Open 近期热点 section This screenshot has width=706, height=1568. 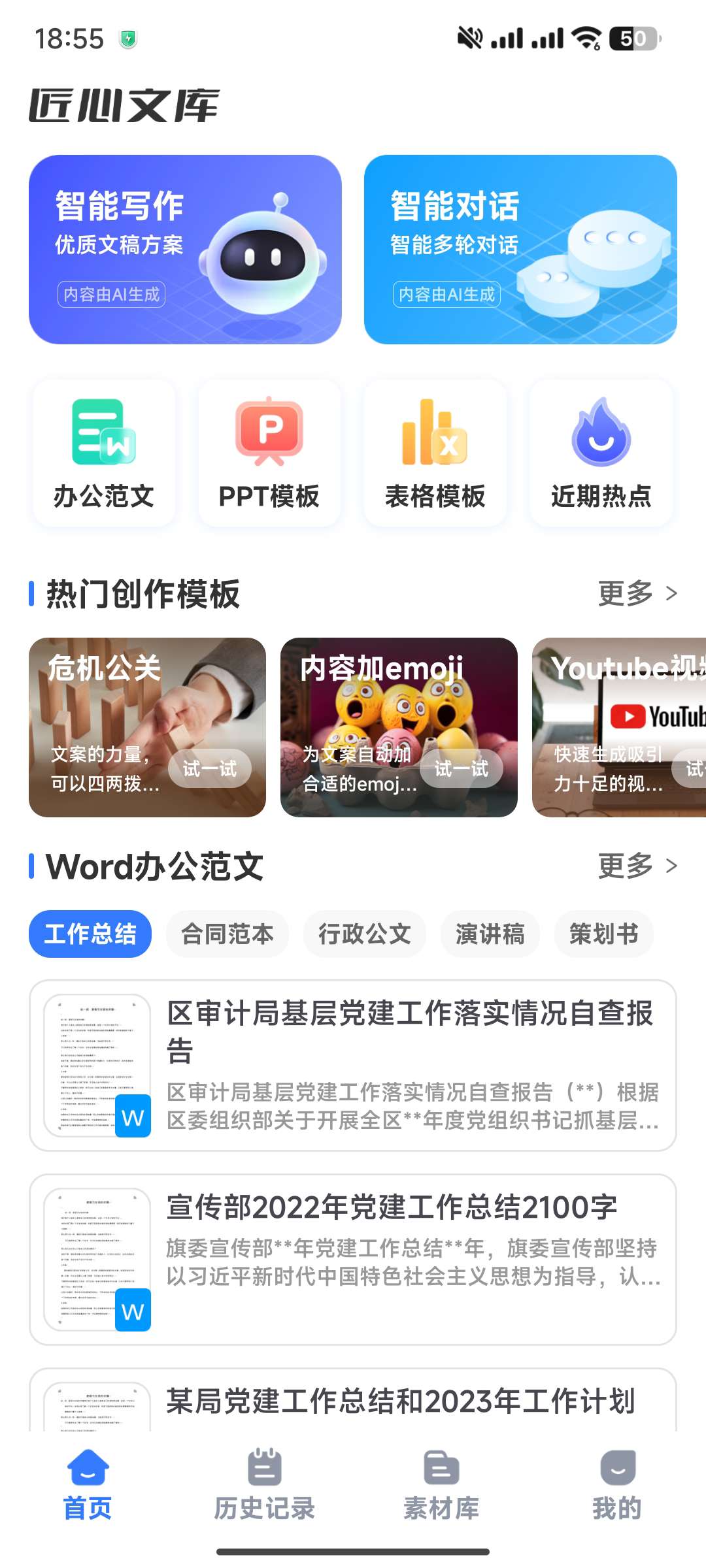point(601,453)
